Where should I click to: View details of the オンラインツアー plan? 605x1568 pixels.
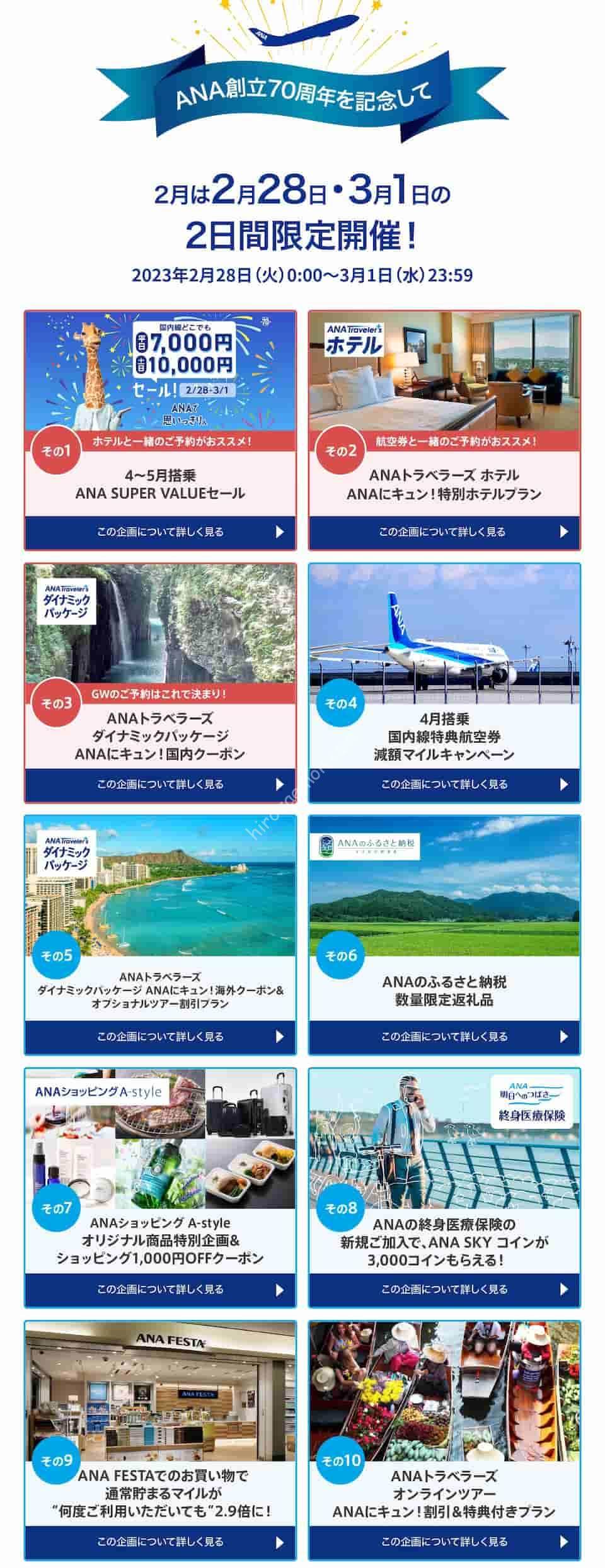(444, 1542)
